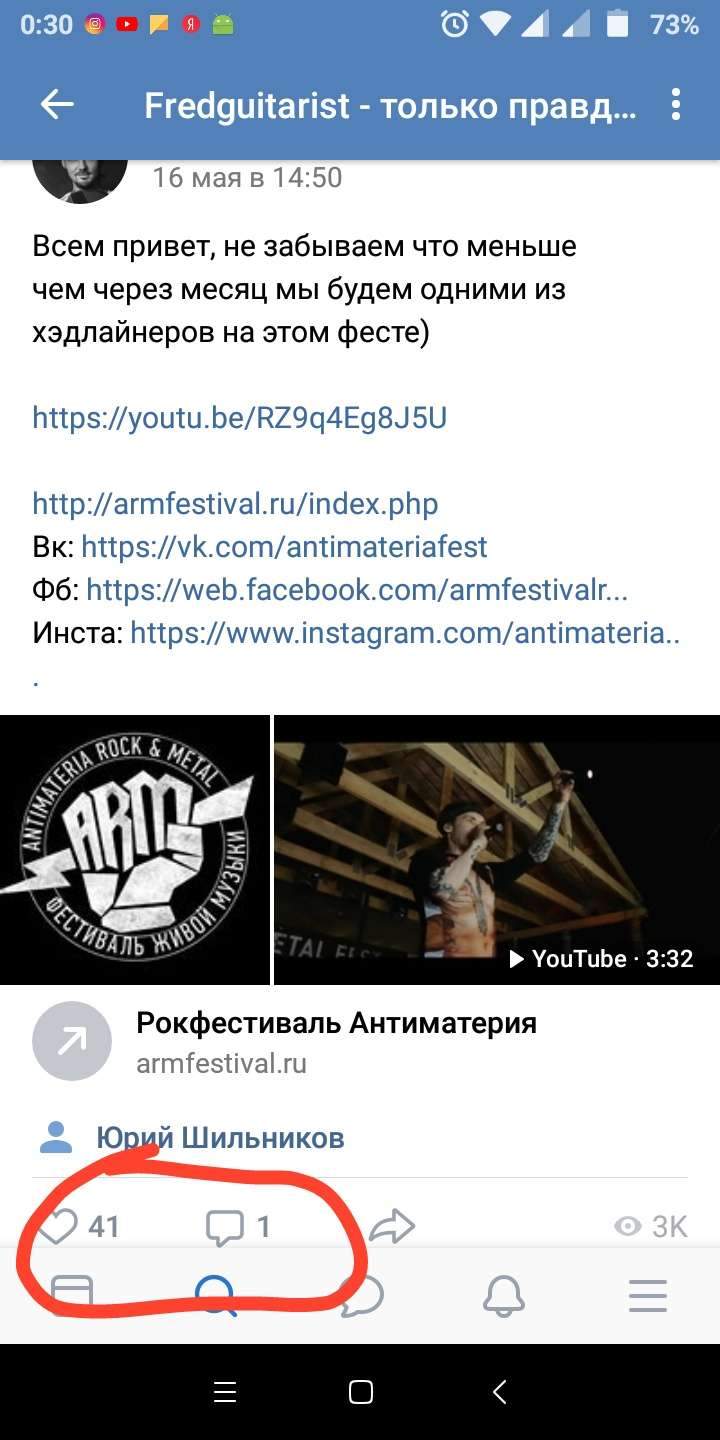View the ARM festival logo image
720x1440 pixels.
coord(134,849)
